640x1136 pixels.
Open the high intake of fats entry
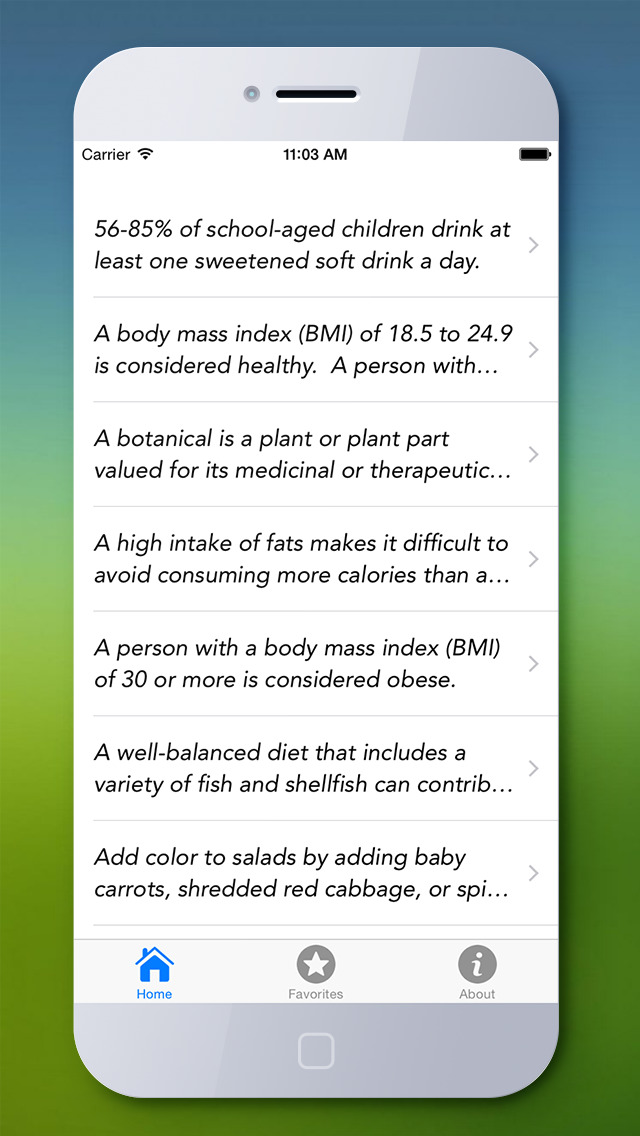click(x=316, y=559)
